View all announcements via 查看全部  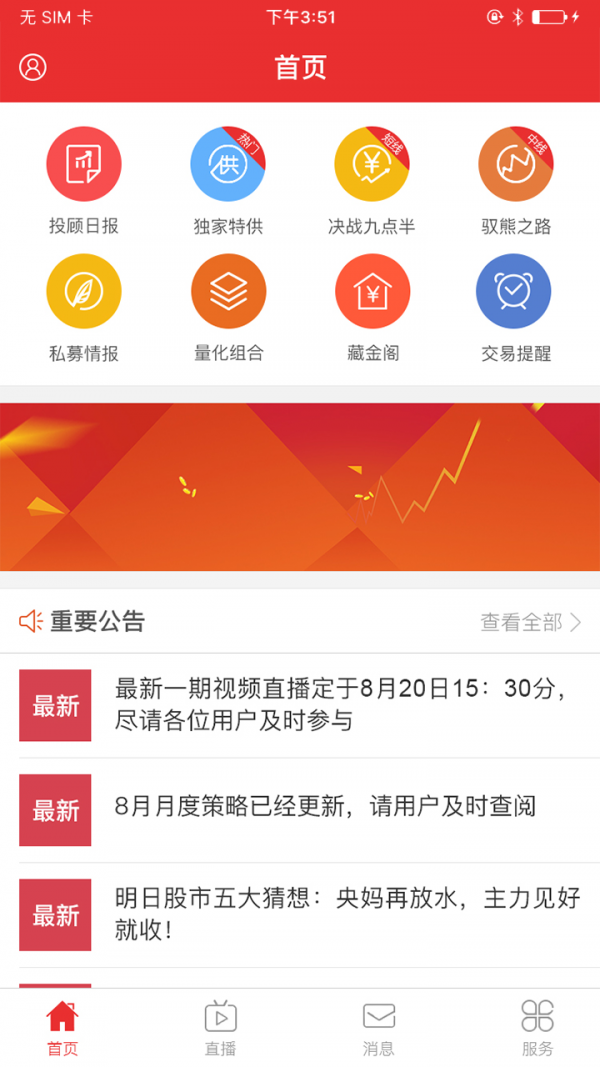coord(530,622)
